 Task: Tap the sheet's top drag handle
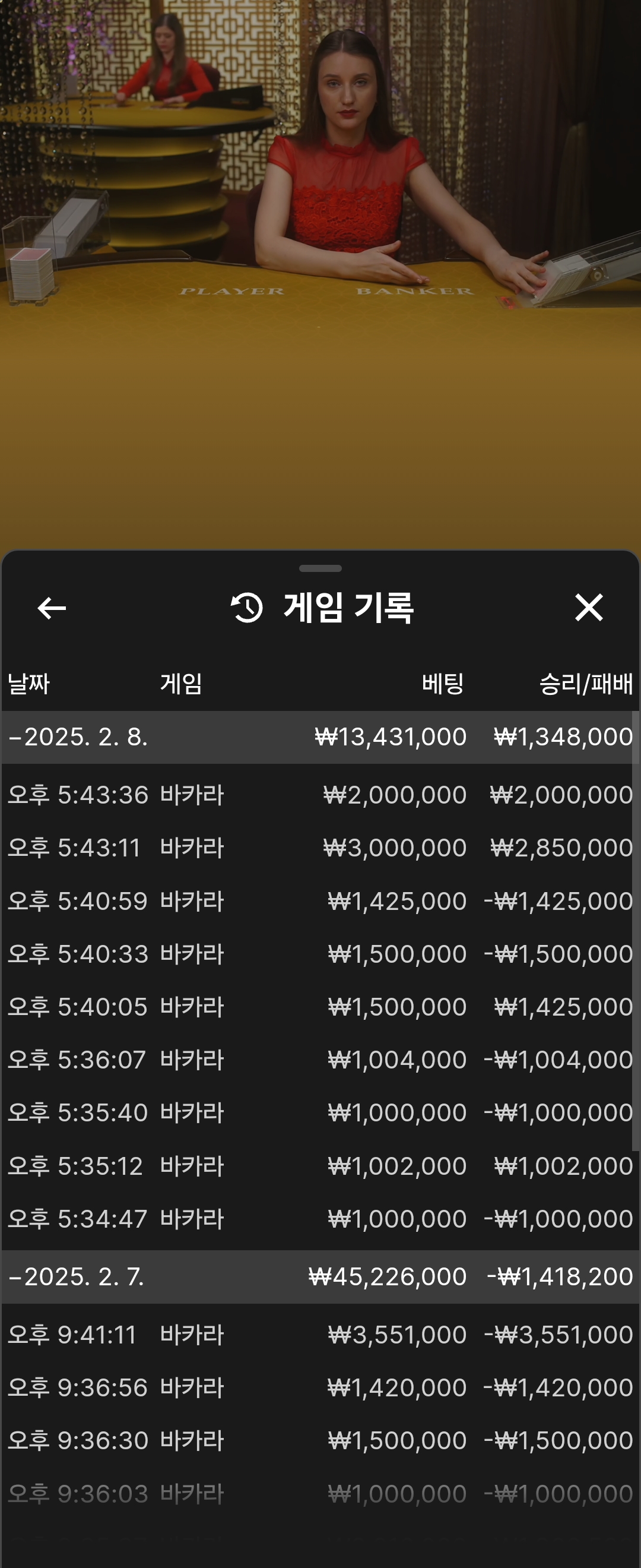tap(320, 568)
